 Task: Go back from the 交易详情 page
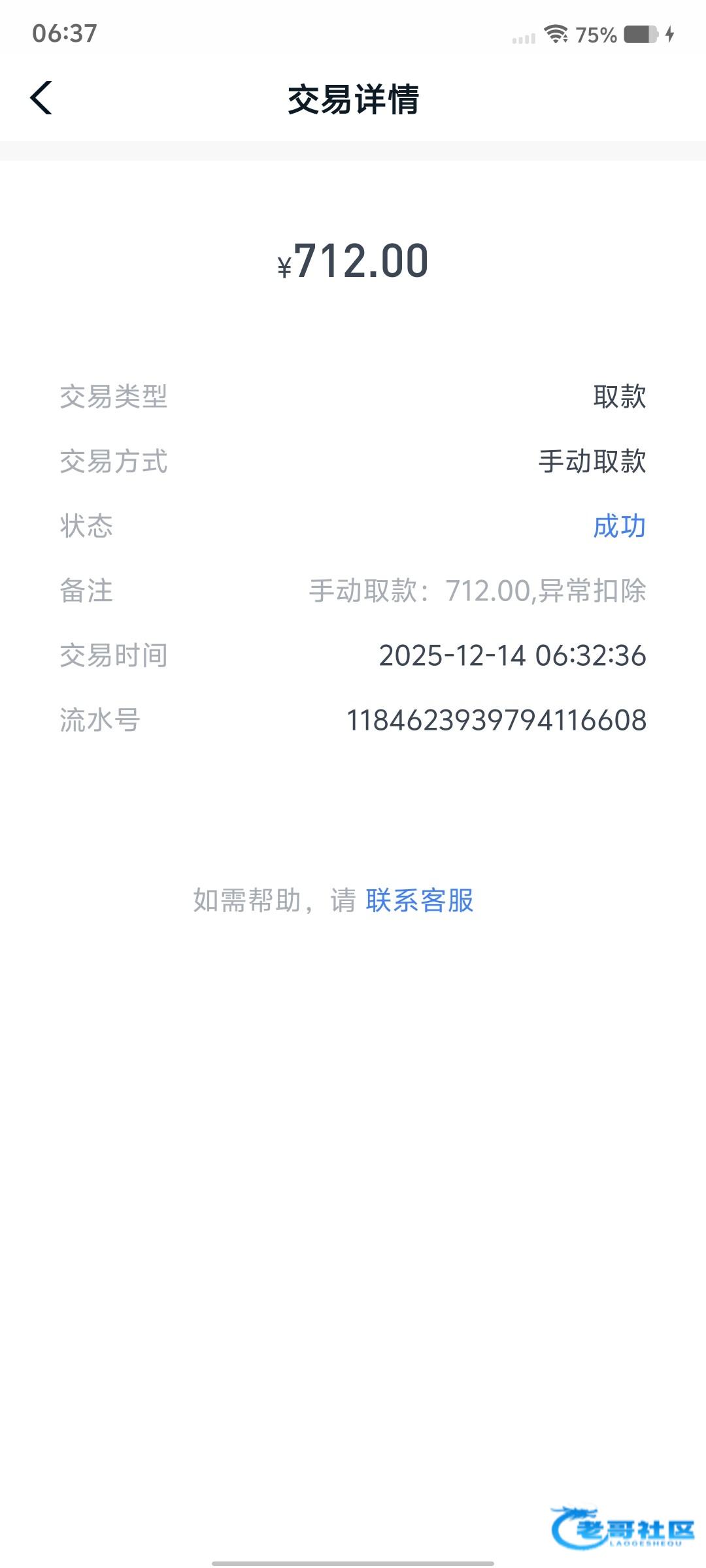pyautogui.click(x=41, y=99)
